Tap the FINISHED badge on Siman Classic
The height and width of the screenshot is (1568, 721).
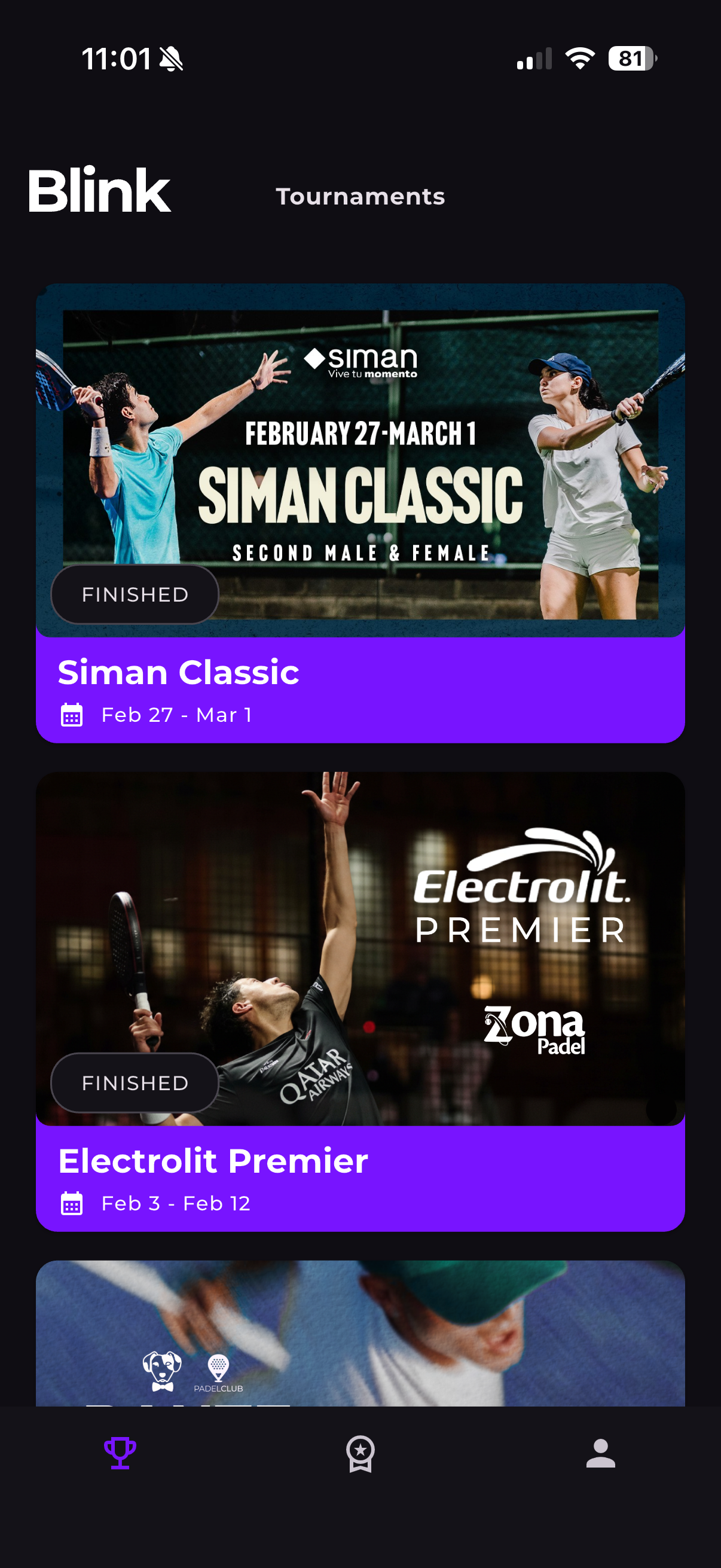click(x=135, y=594)
